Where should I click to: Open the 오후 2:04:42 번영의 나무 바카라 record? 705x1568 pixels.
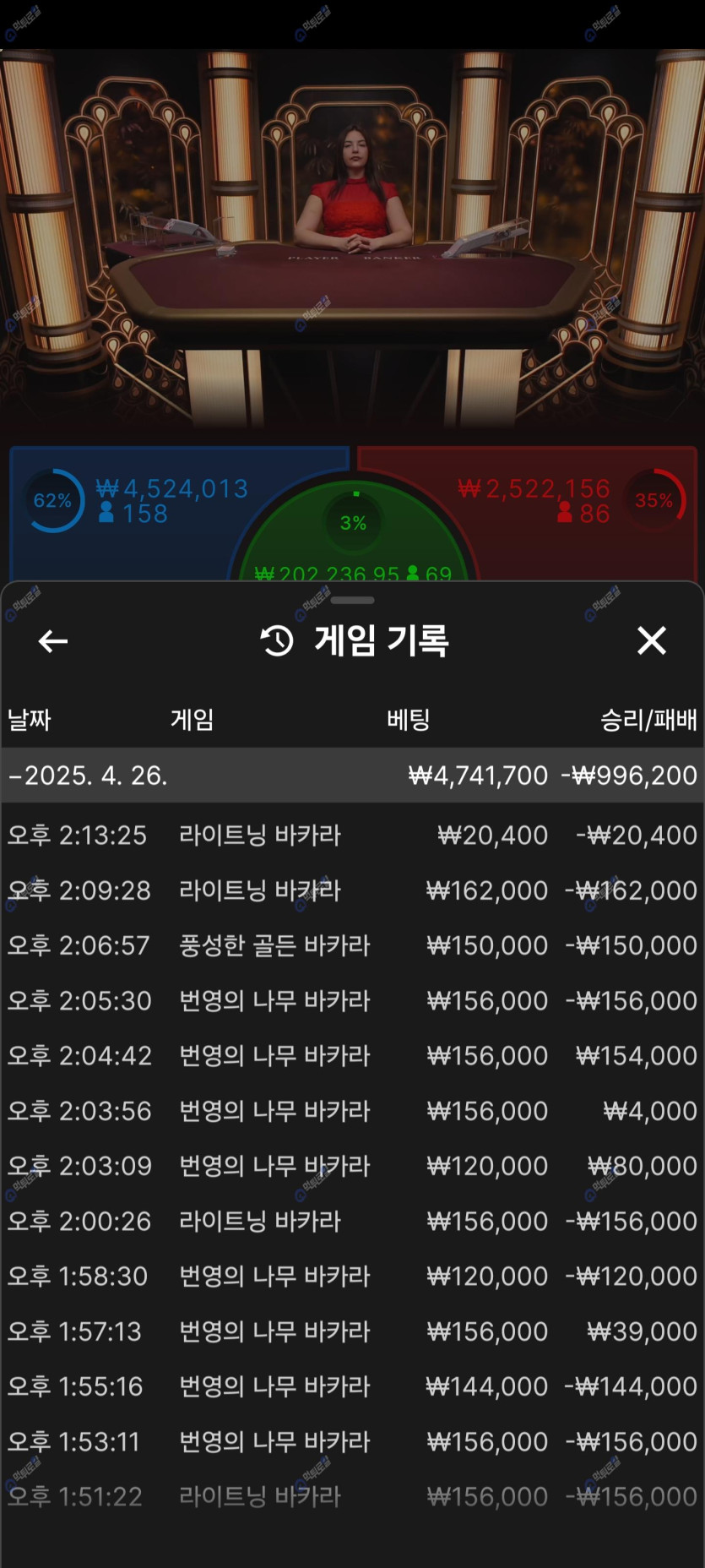352,1056
